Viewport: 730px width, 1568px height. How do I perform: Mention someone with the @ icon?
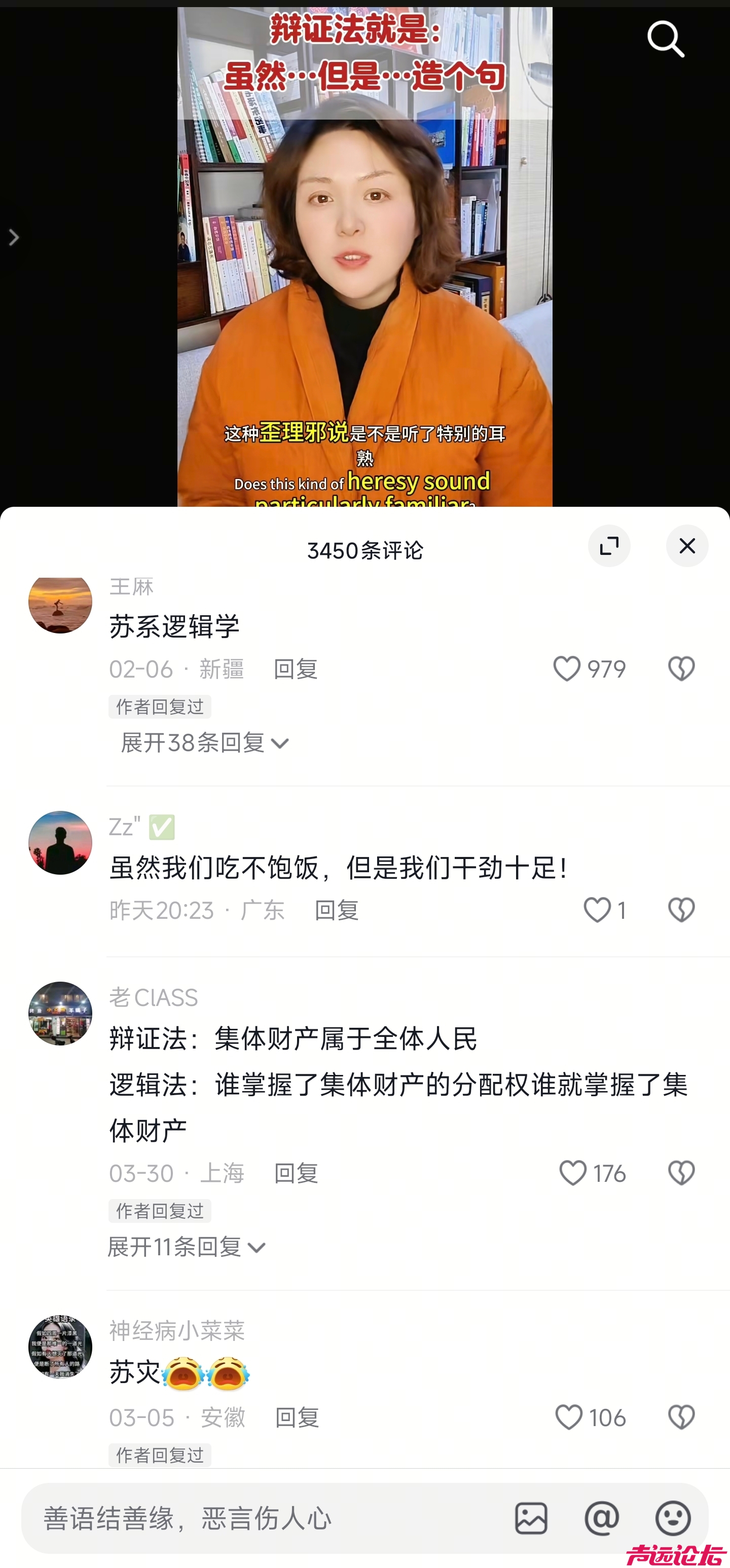point(602,1518)
